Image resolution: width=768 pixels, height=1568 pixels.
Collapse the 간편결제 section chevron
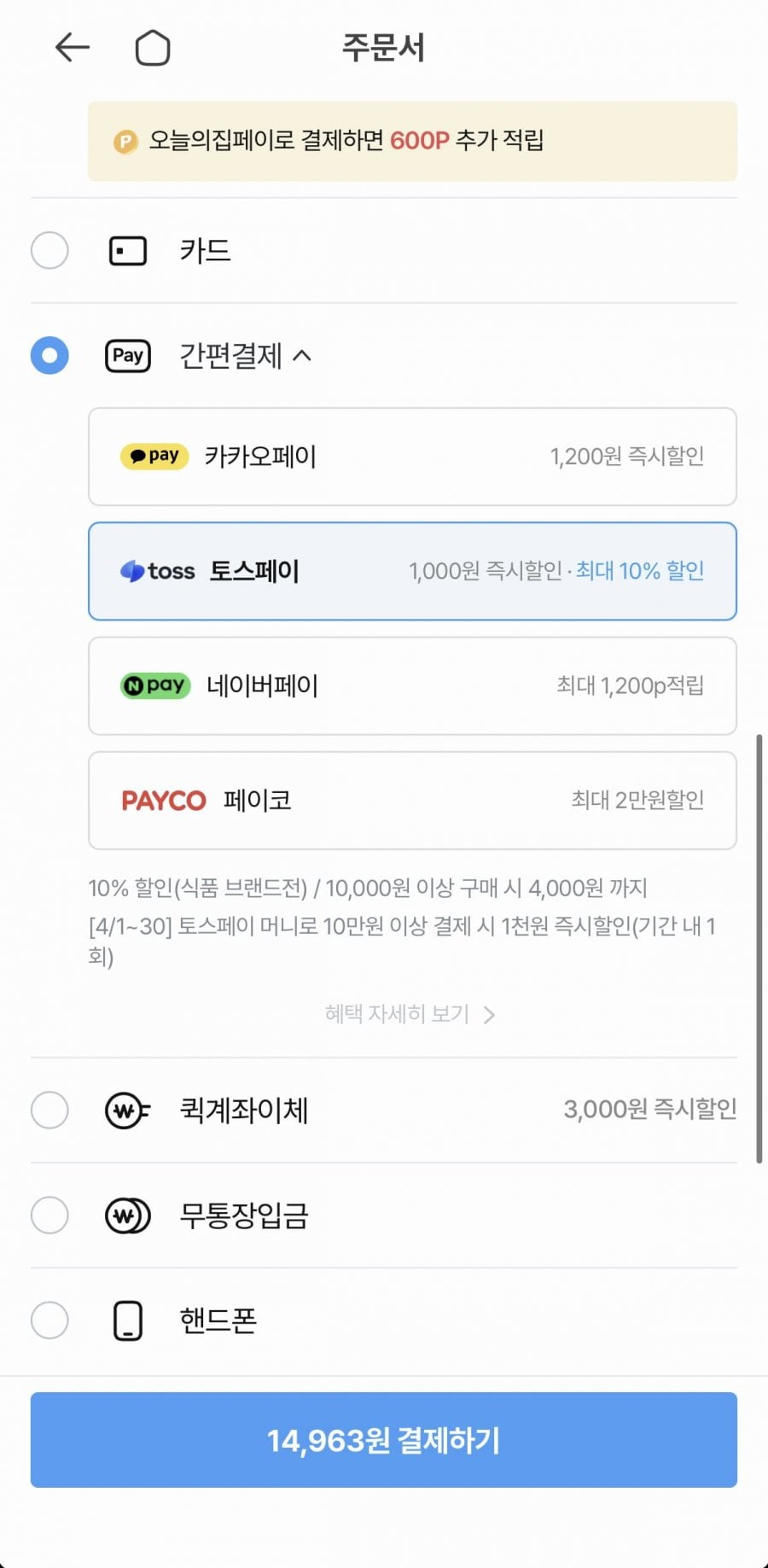302,355
